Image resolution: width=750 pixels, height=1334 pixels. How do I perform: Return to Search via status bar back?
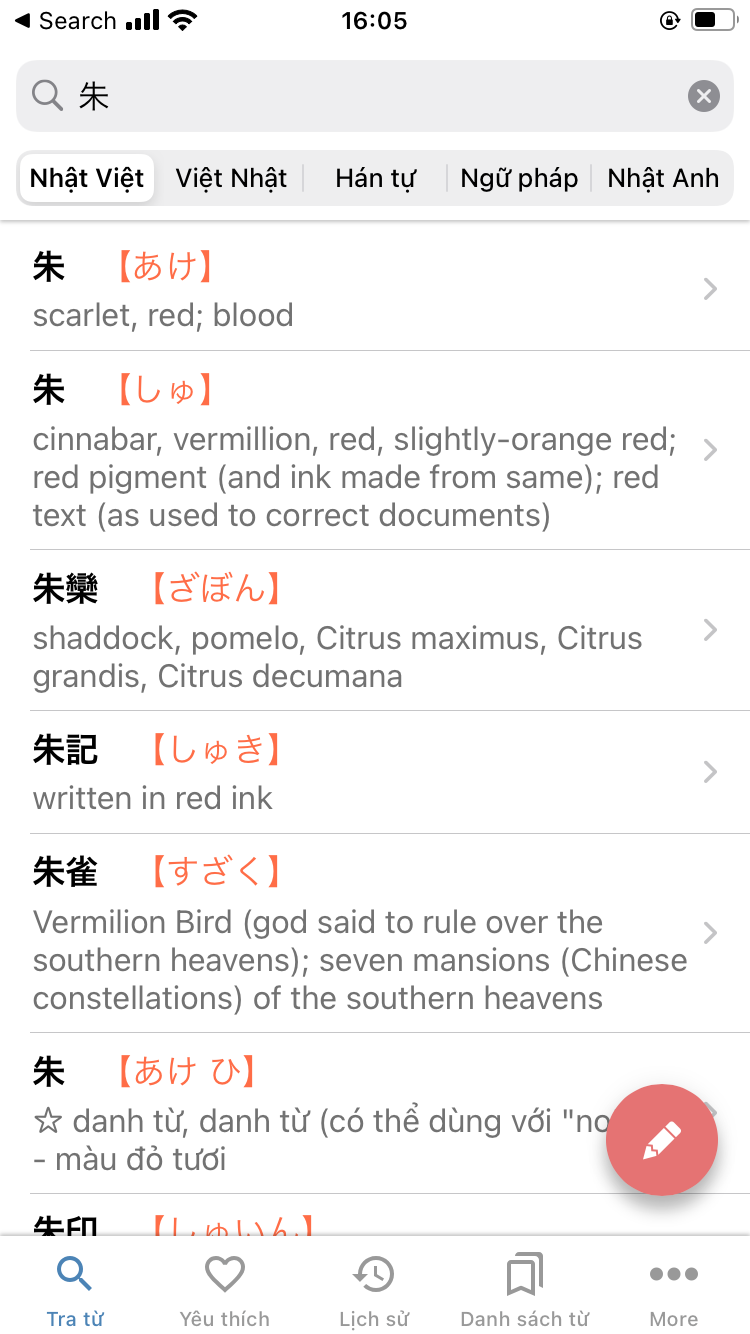point(66,20)
